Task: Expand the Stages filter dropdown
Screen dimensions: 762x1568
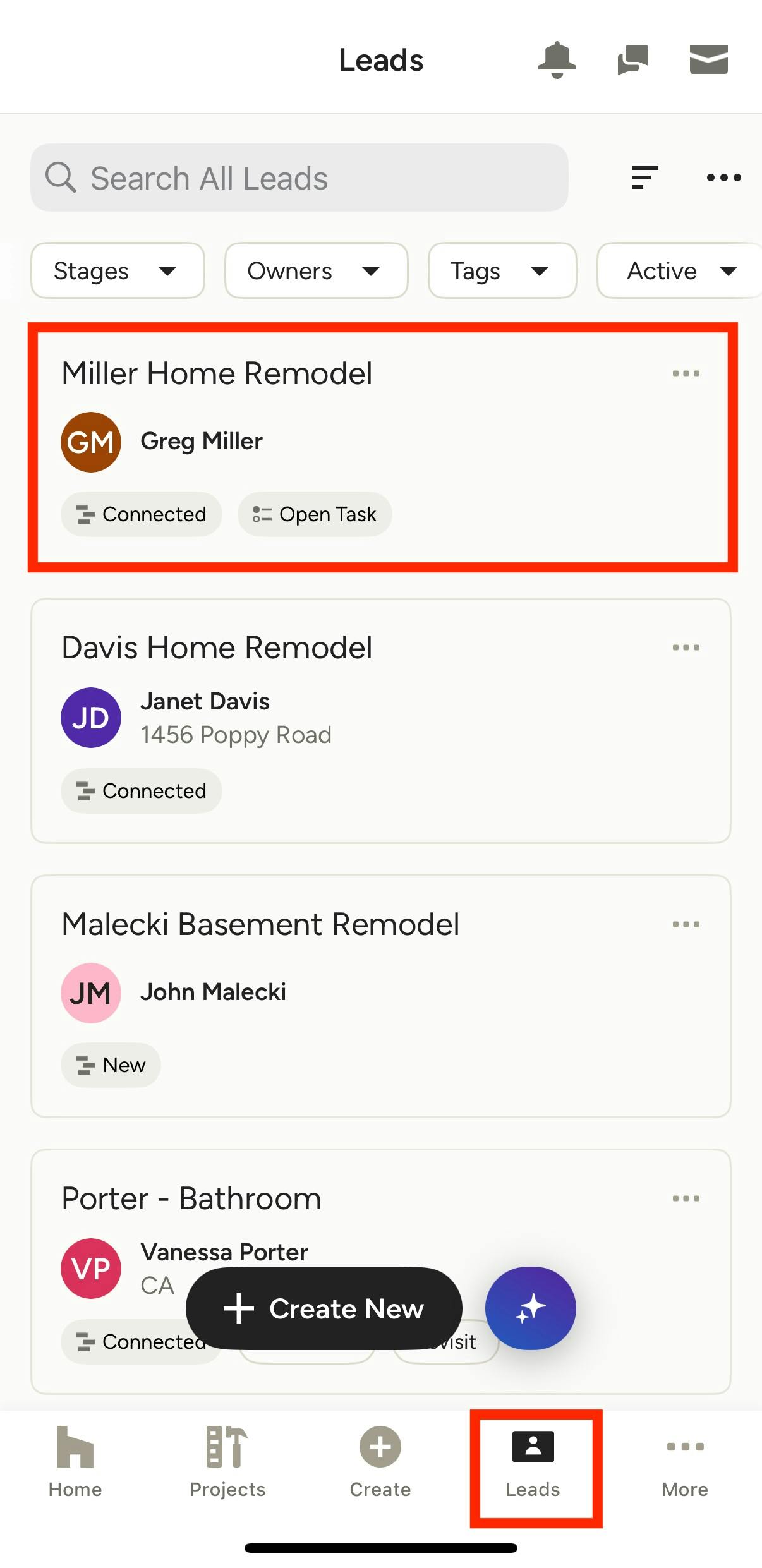Action: [118, 271]
